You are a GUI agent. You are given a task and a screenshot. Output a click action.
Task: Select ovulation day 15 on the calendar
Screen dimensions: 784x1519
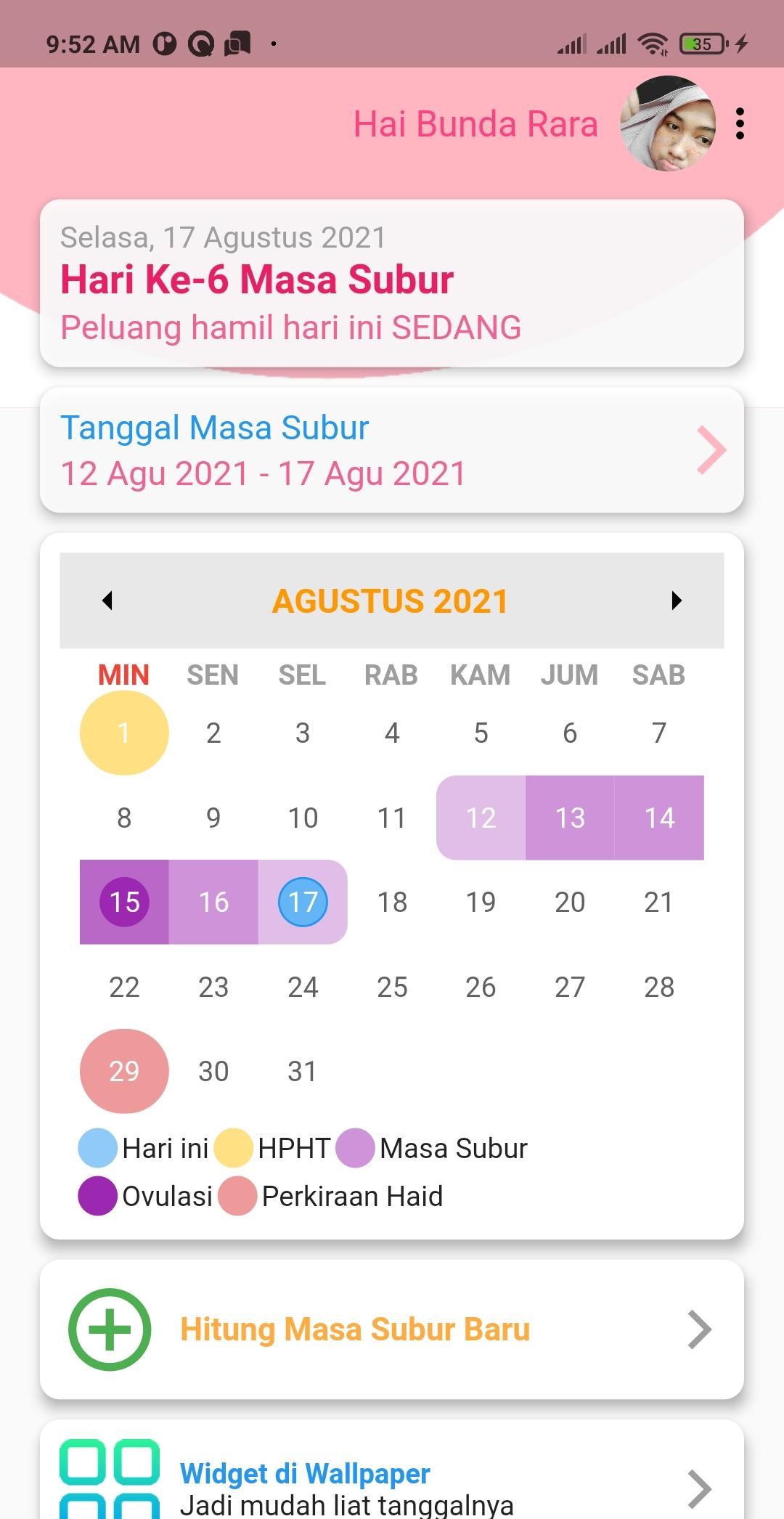click(124, 902)
